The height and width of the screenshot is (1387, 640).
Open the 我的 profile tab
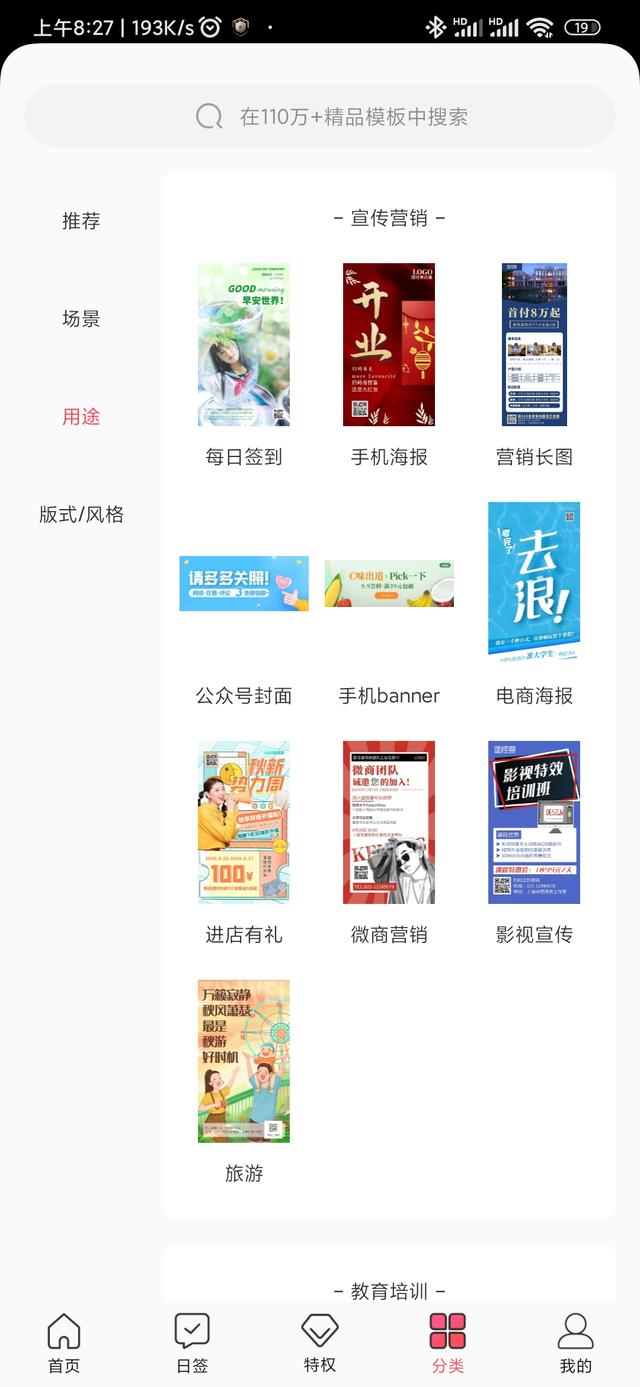pyautogui.click(x=576, y=1343)
